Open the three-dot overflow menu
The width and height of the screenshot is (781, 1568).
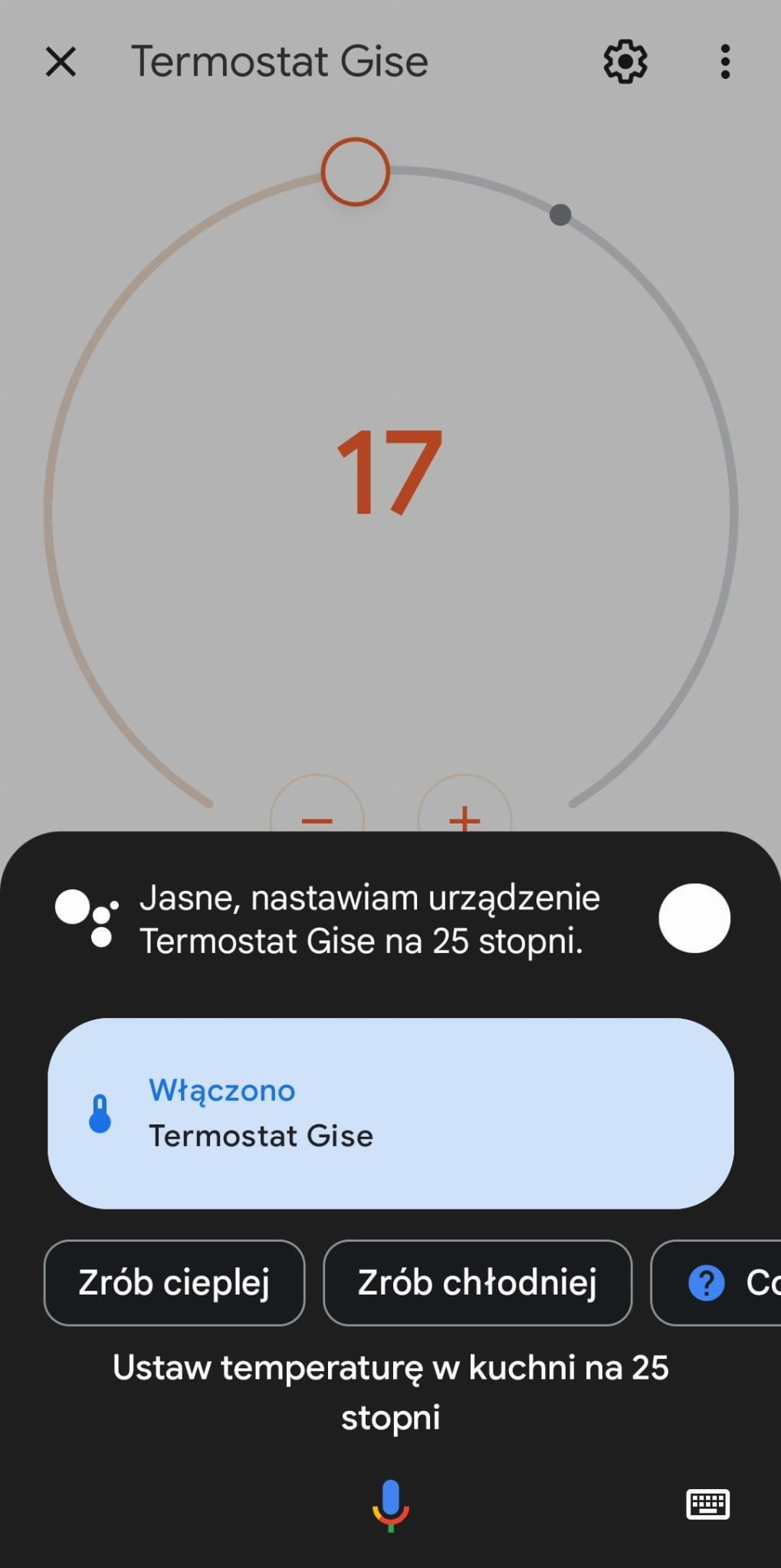(724, 61)
